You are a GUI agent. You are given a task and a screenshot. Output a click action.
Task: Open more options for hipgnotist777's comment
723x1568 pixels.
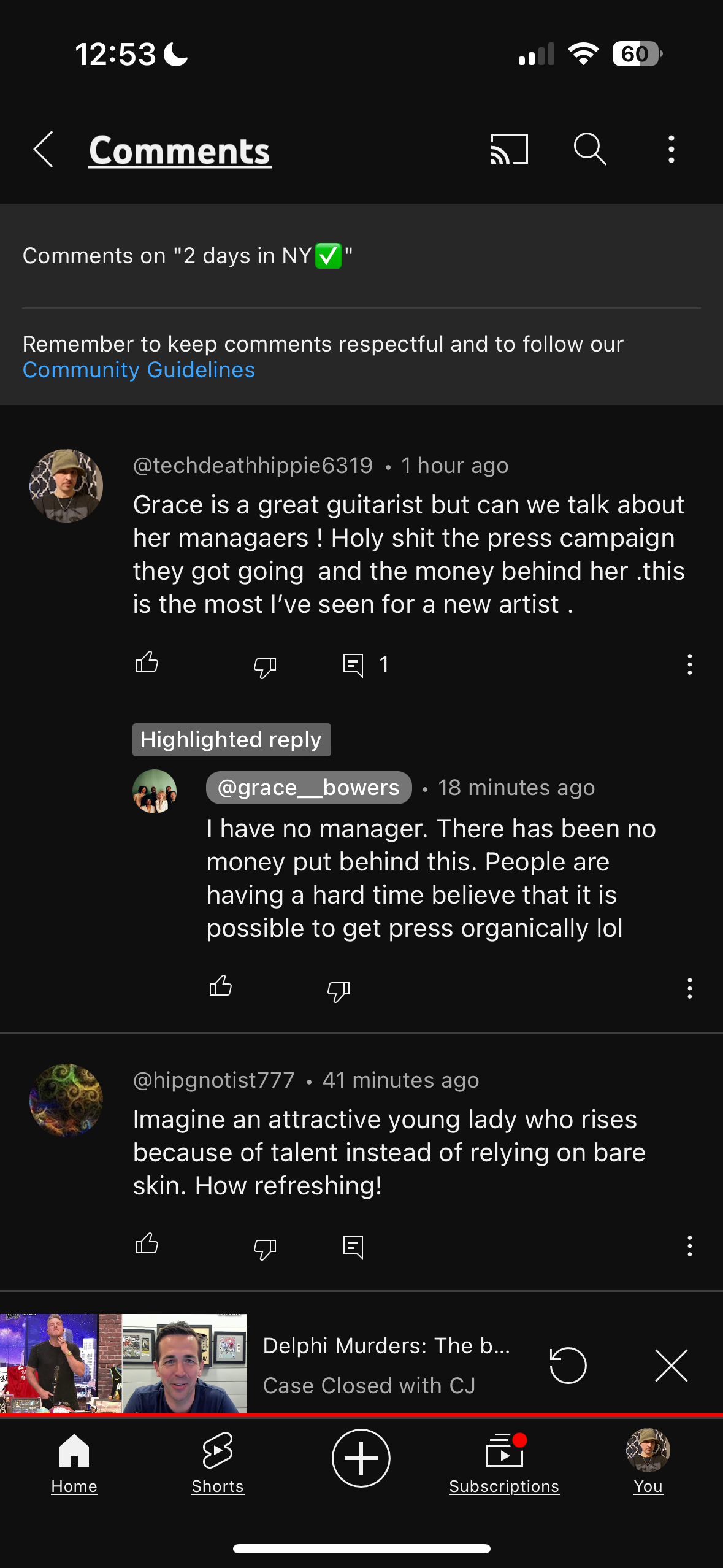pos(689,1246)
